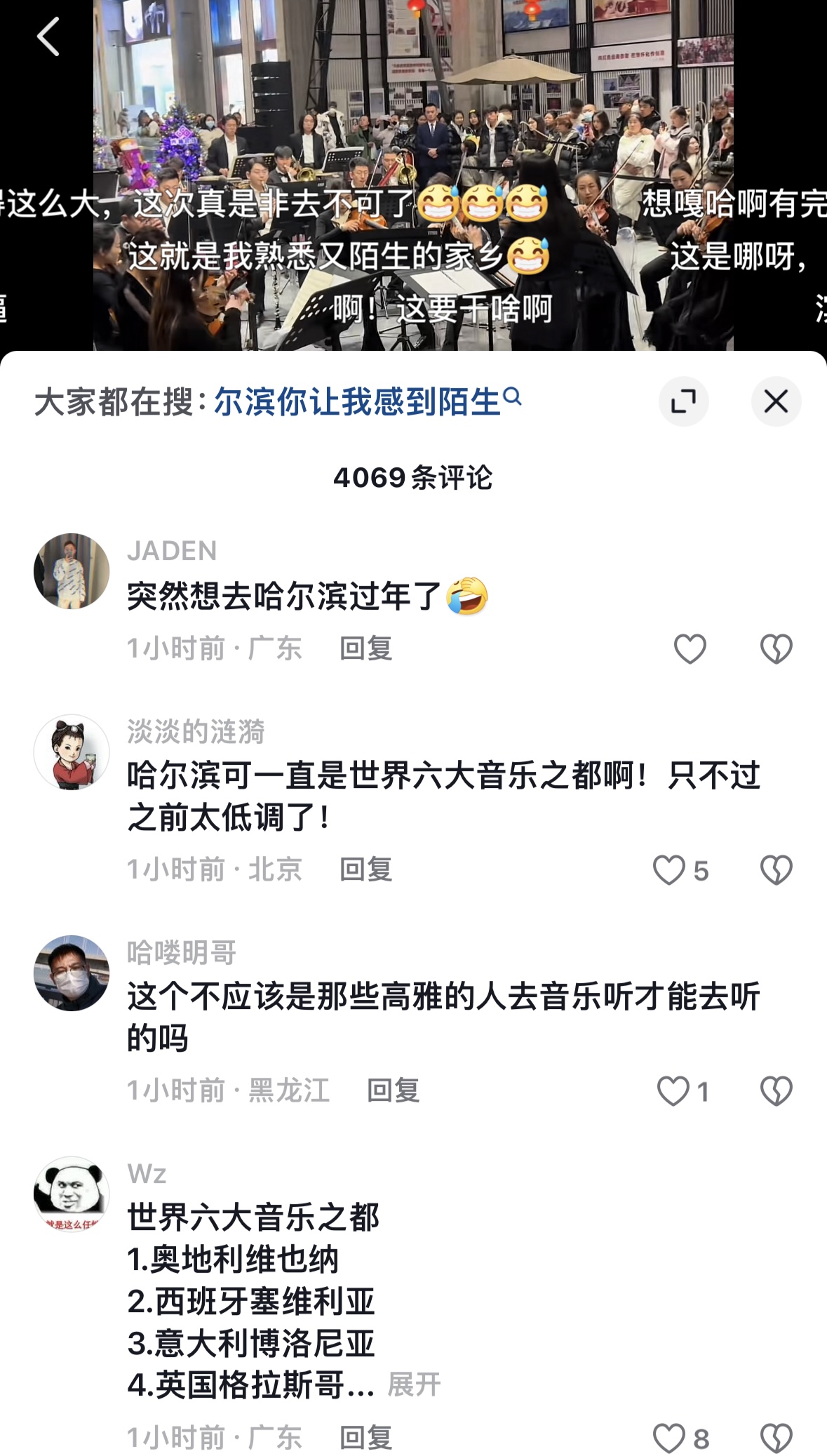Dislike 哈喽明哥's comment
Viewport: 827px width, 1456px height.
coord(776,1091)
